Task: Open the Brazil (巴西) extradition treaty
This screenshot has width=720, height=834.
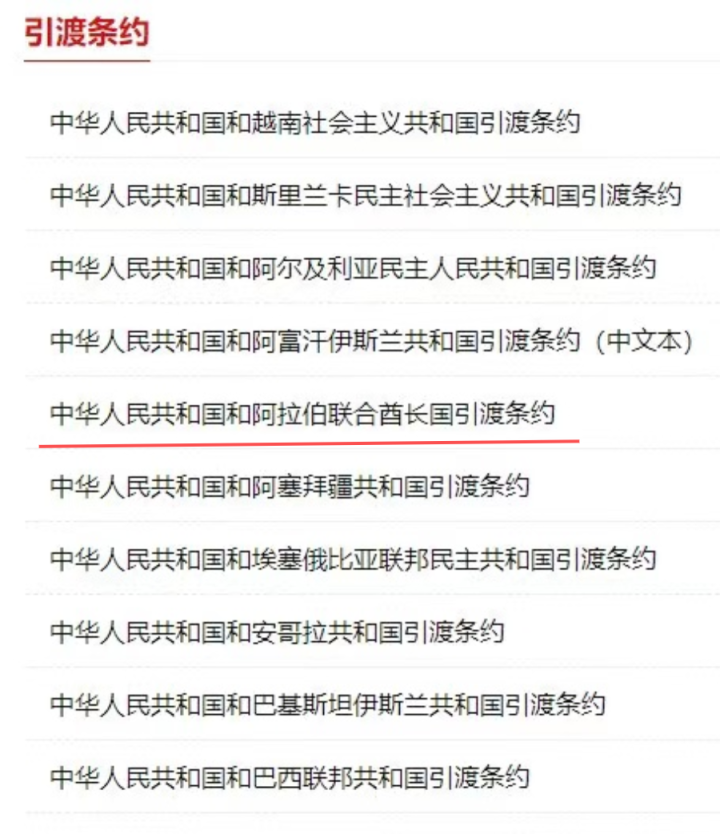Action: pos(290,776)
